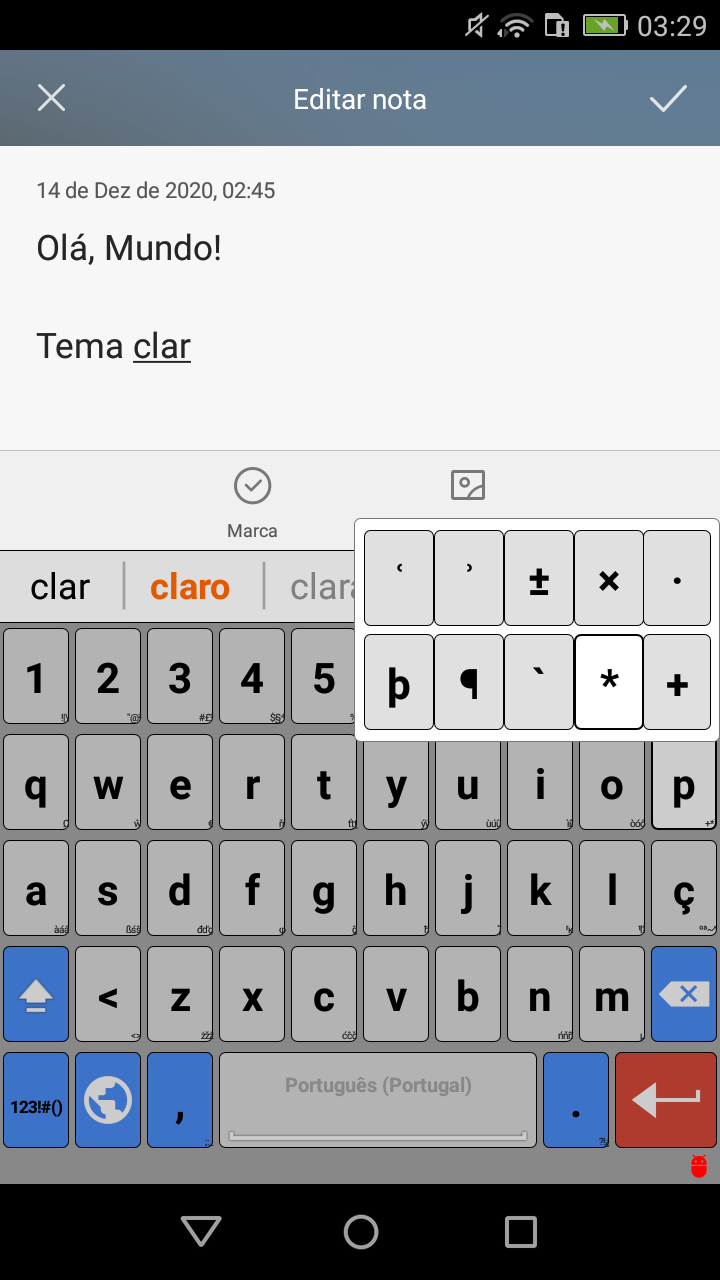Close the note editor with X
The width and height of the screenshot is (720, 1280).
point(51,98)
